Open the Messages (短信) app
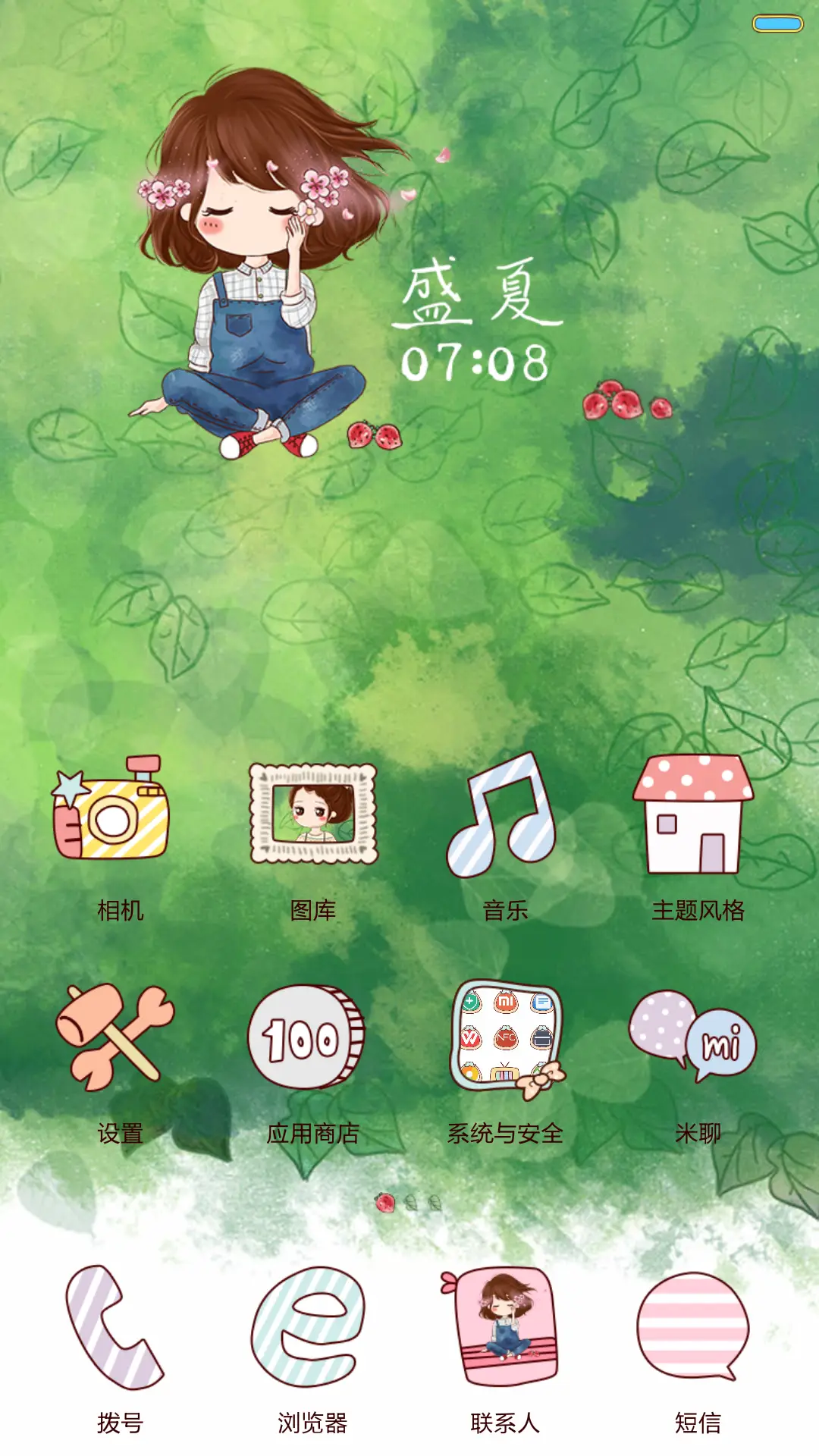This screenshot has height=1456, width=819. tap(694, 1323)
